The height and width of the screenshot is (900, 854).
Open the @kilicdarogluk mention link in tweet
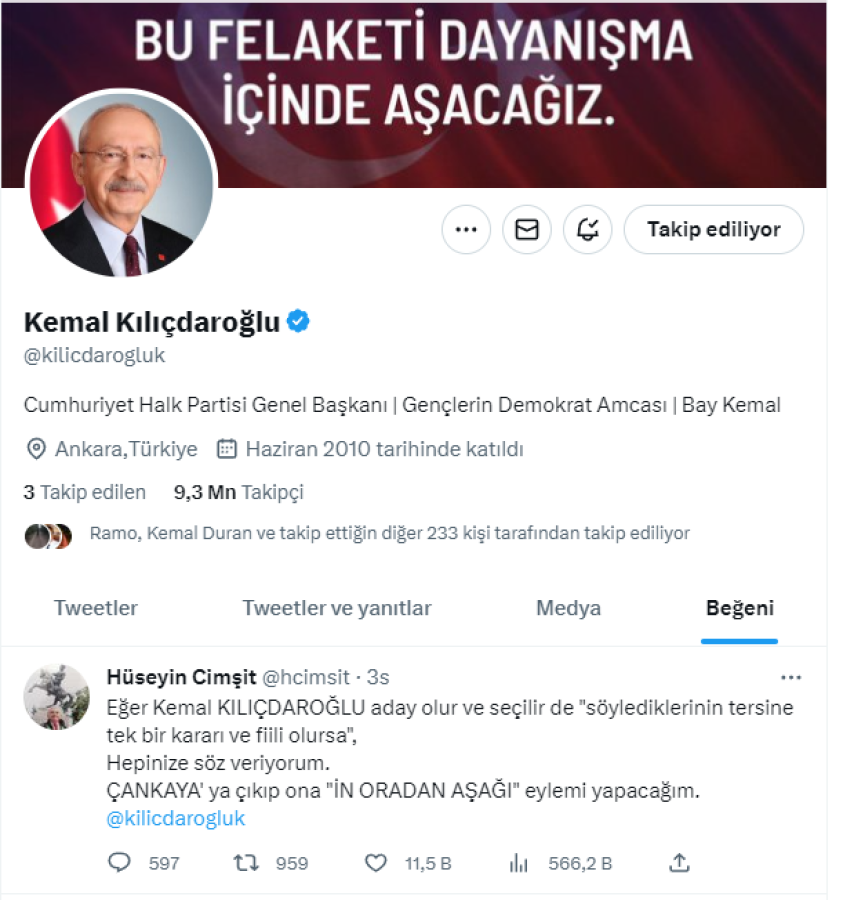point(176,818)
